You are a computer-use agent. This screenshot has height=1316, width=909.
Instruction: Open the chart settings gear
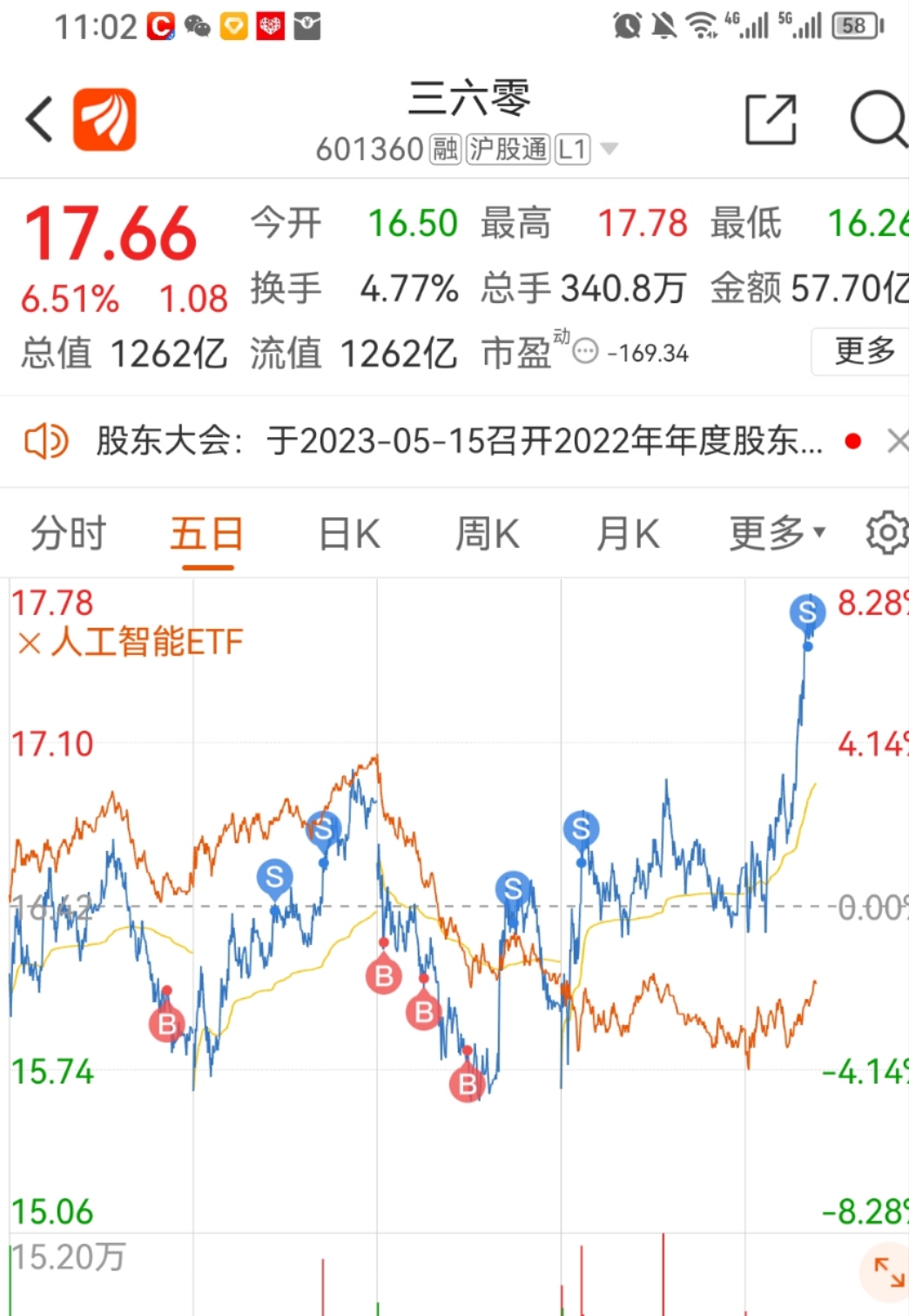pyautogui.click(x=886, y=532)
